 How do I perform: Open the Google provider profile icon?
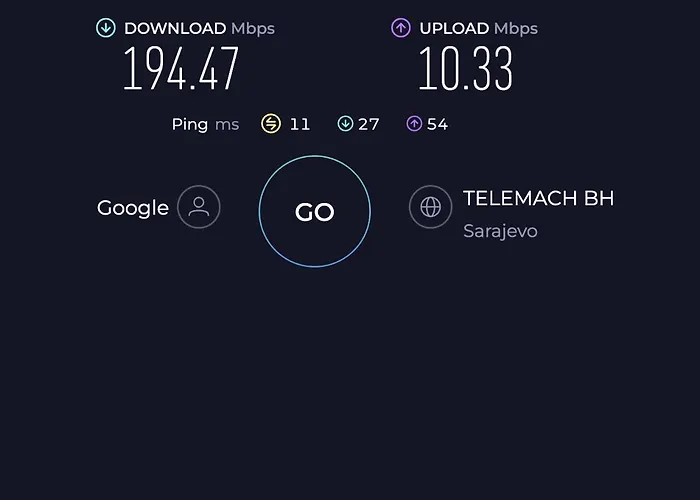199,208
